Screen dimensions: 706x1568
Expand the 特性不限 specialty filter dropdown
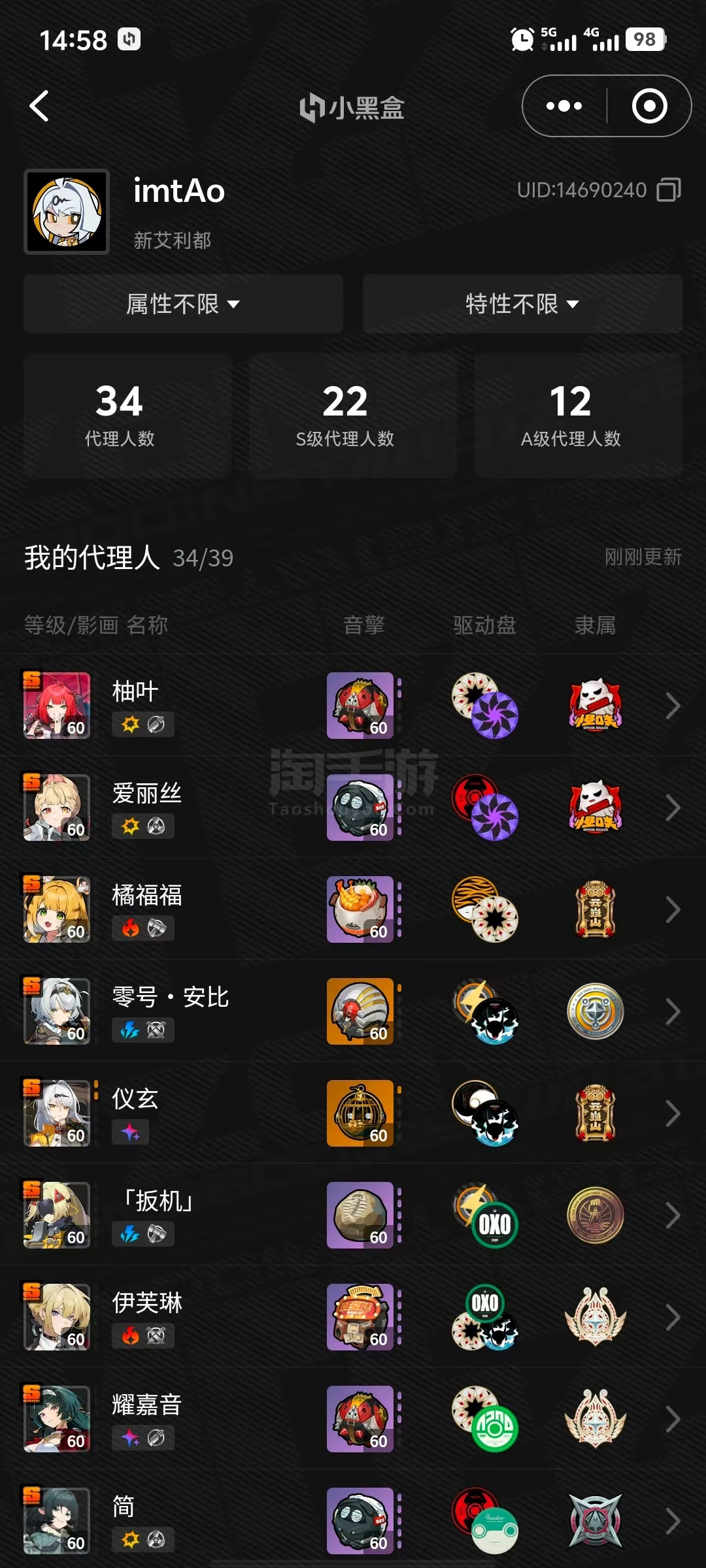click(522, 304)
